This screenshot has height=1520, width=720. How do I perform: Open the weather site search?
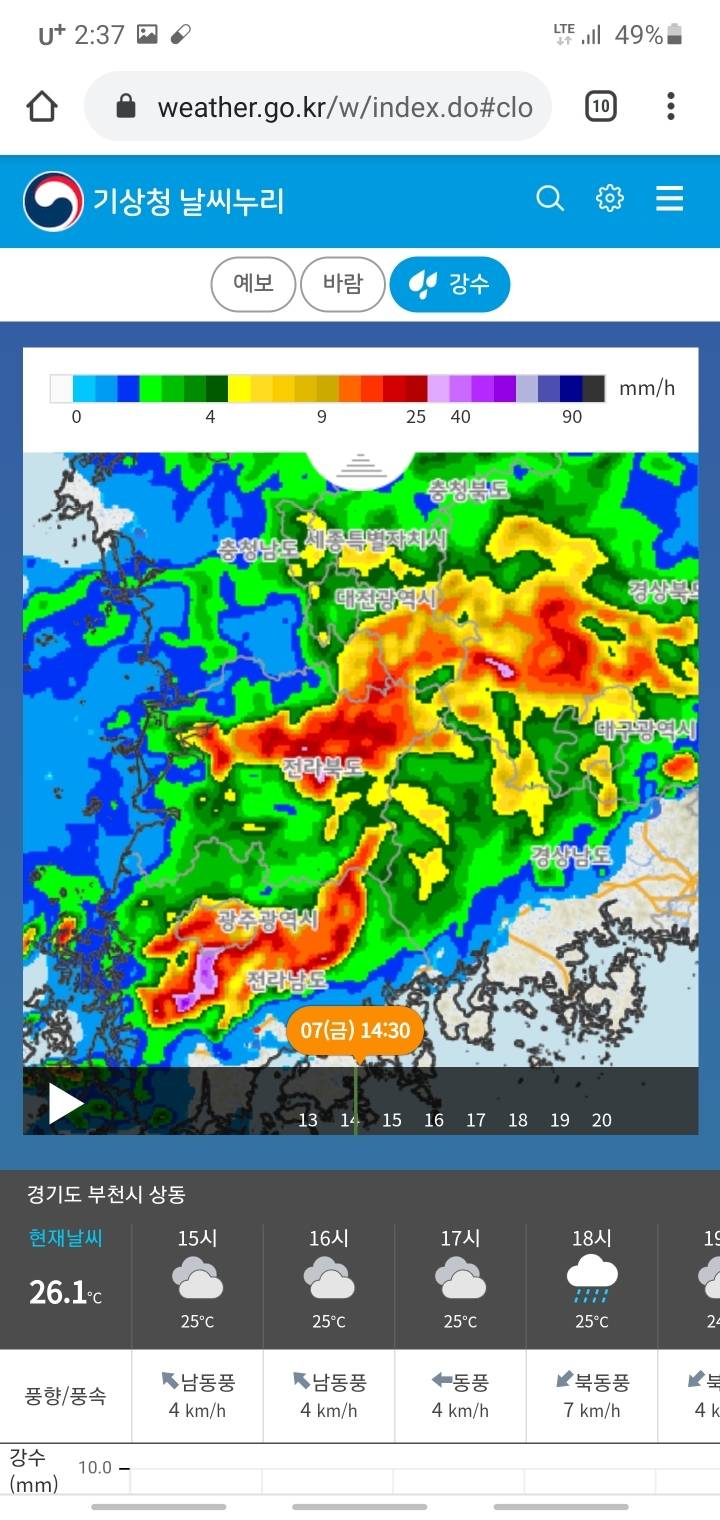[x=550, y=199]
